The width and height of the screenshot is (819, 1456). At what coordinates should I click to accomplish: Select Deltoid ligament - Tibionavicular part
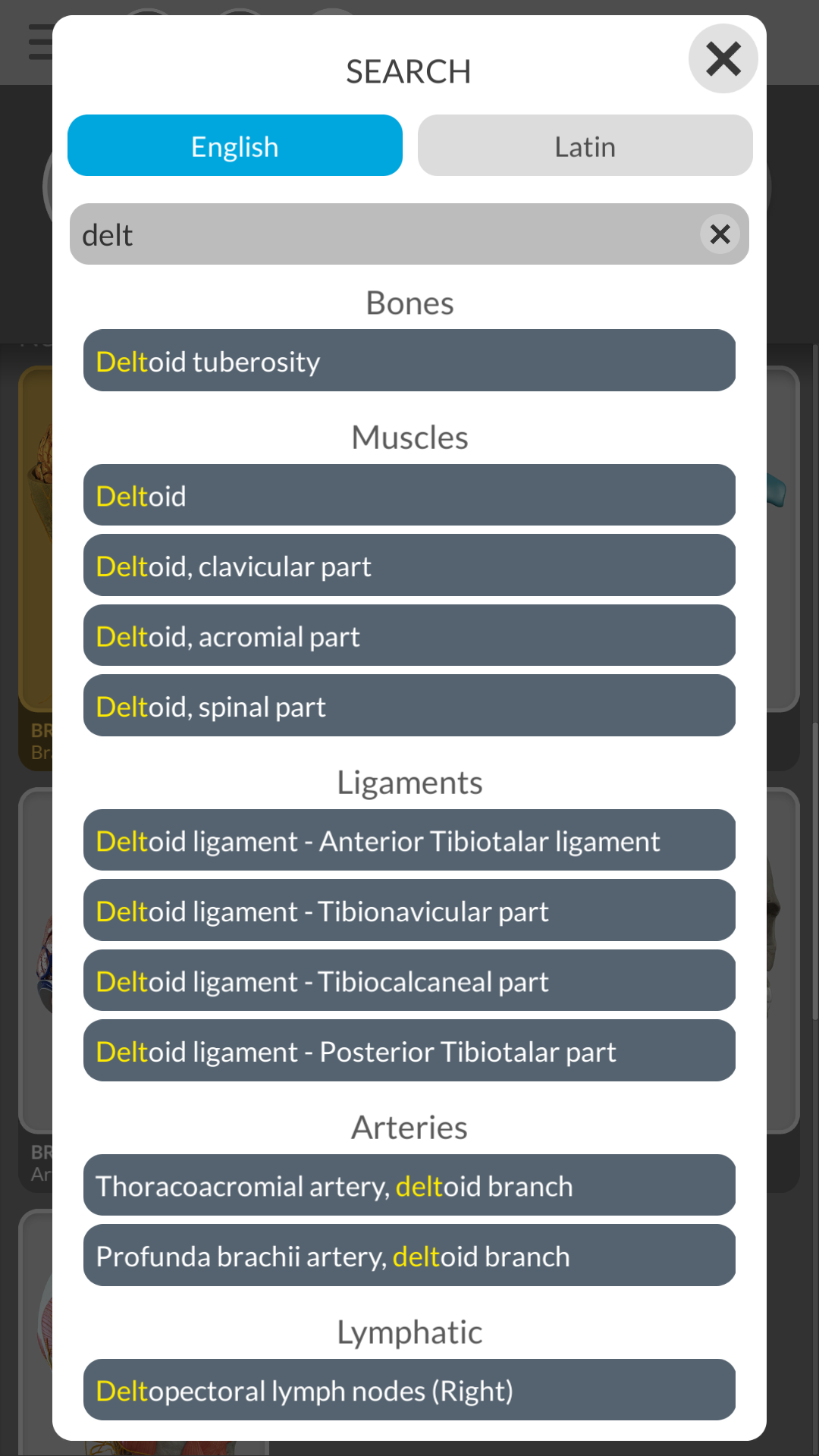pyautogui.click(x=409, y=910)
